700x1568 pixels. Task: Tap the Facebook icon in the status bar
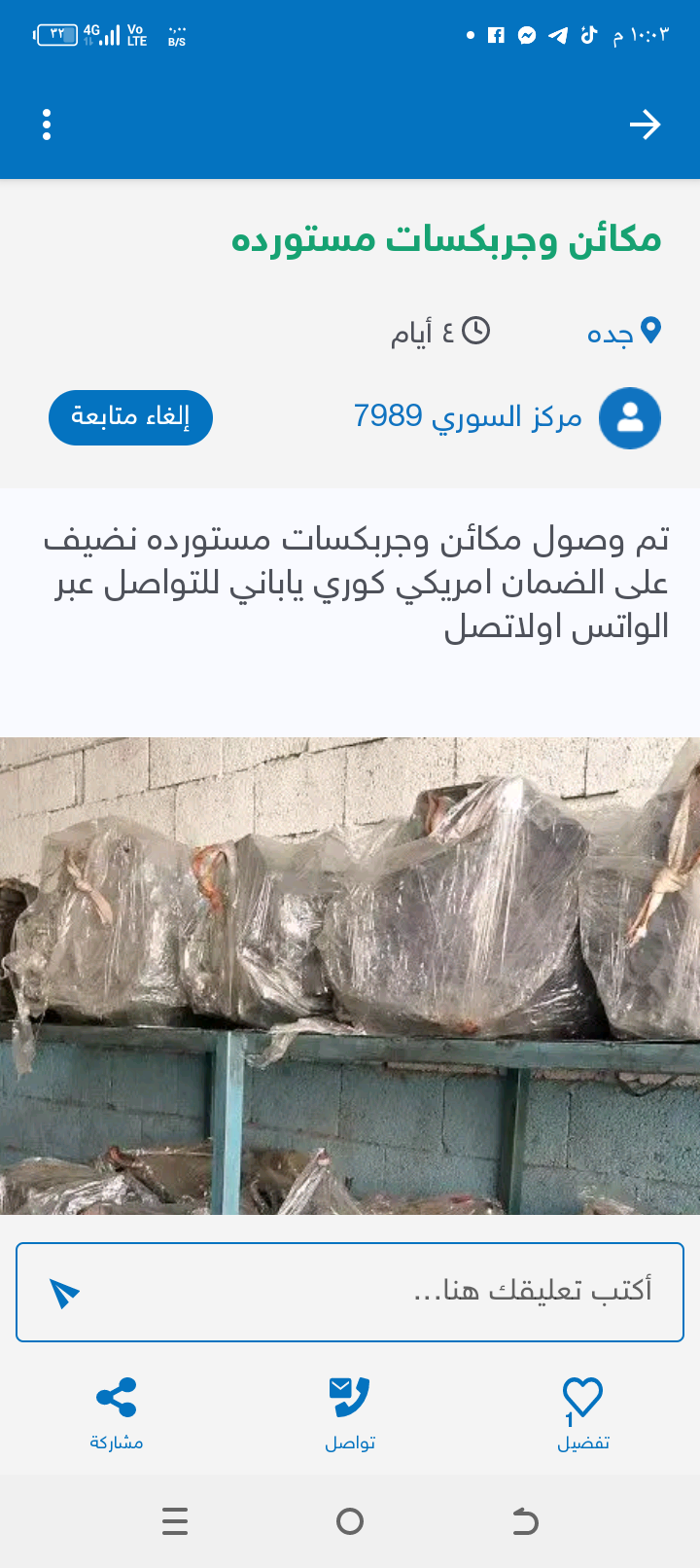pos(496,34)
